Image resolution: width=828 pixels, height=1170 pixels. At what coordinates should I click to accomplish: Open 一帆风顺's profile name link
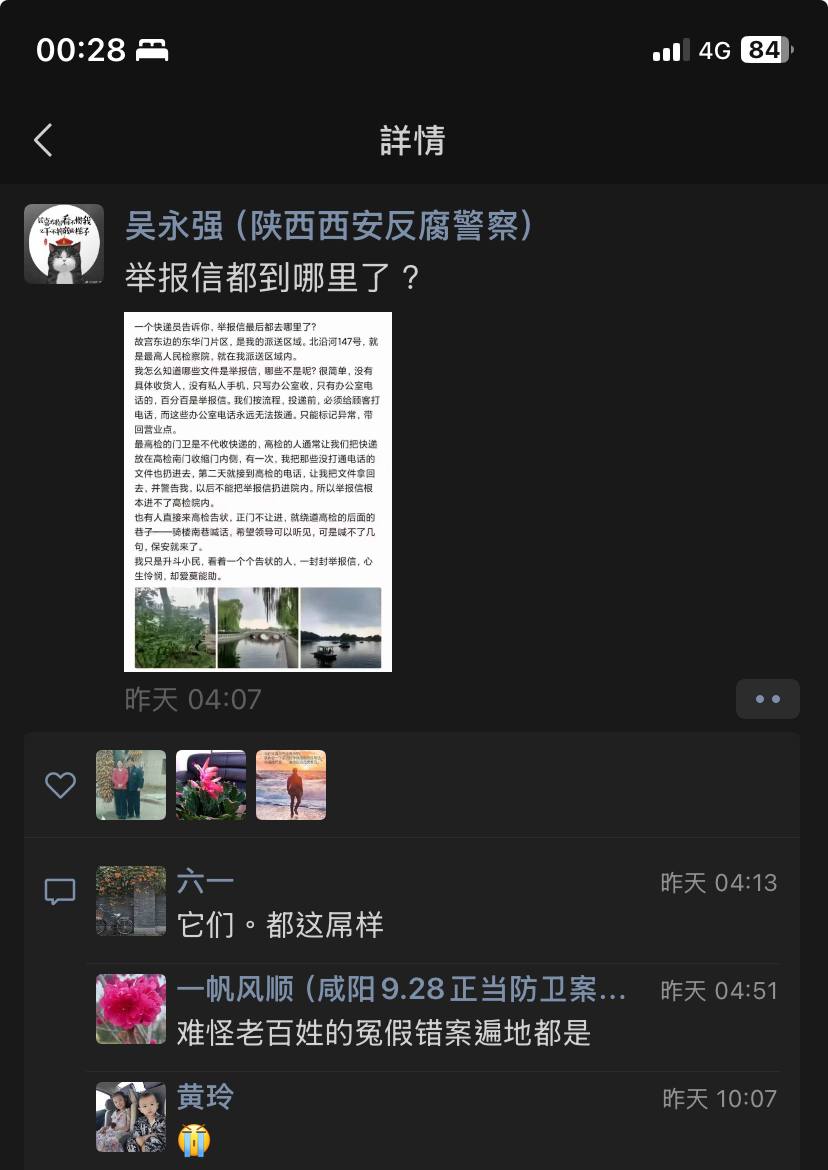[x=401, y=990]
